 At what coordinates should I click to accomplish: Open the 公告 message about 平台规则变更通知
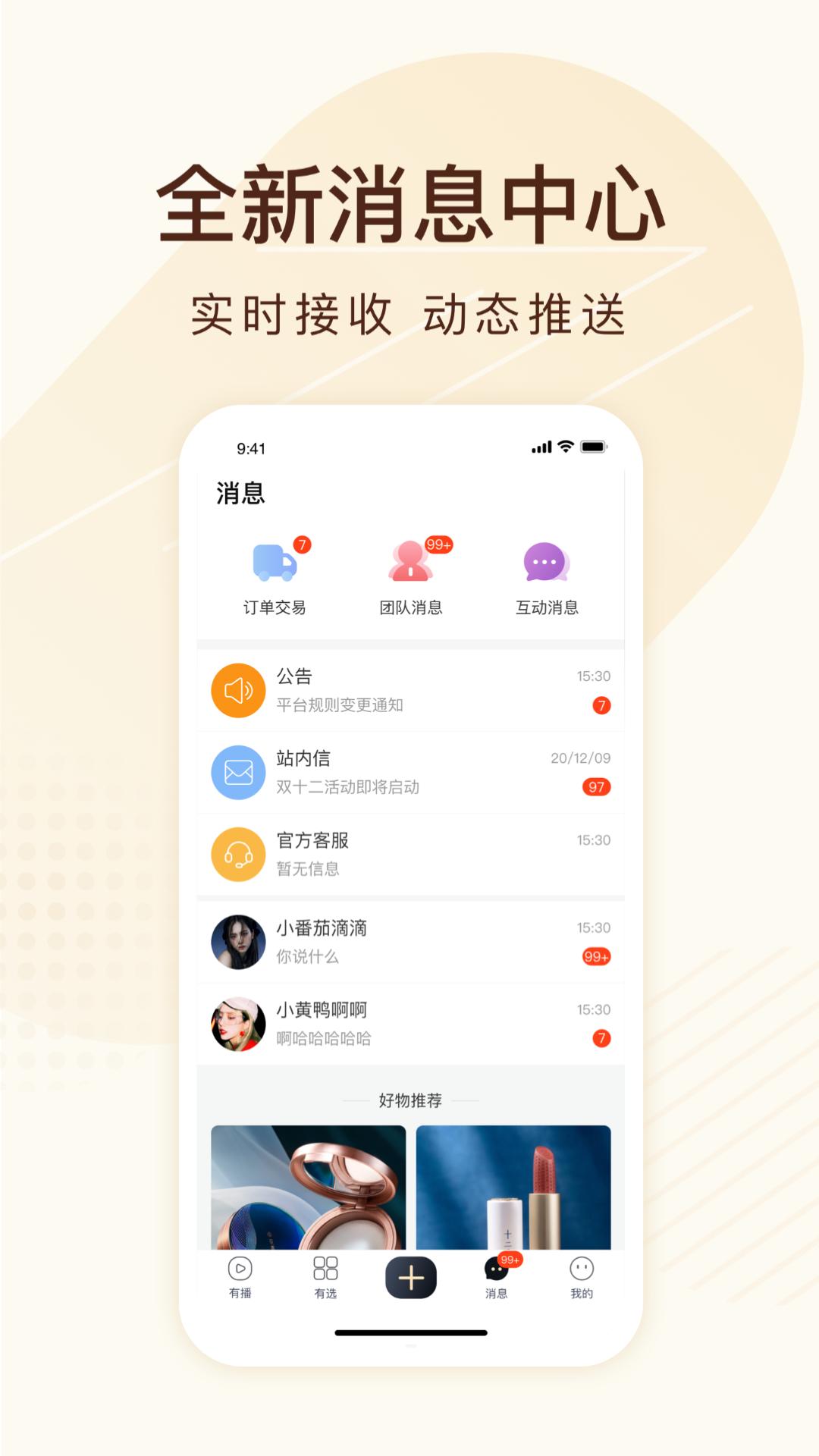[409, 689]
